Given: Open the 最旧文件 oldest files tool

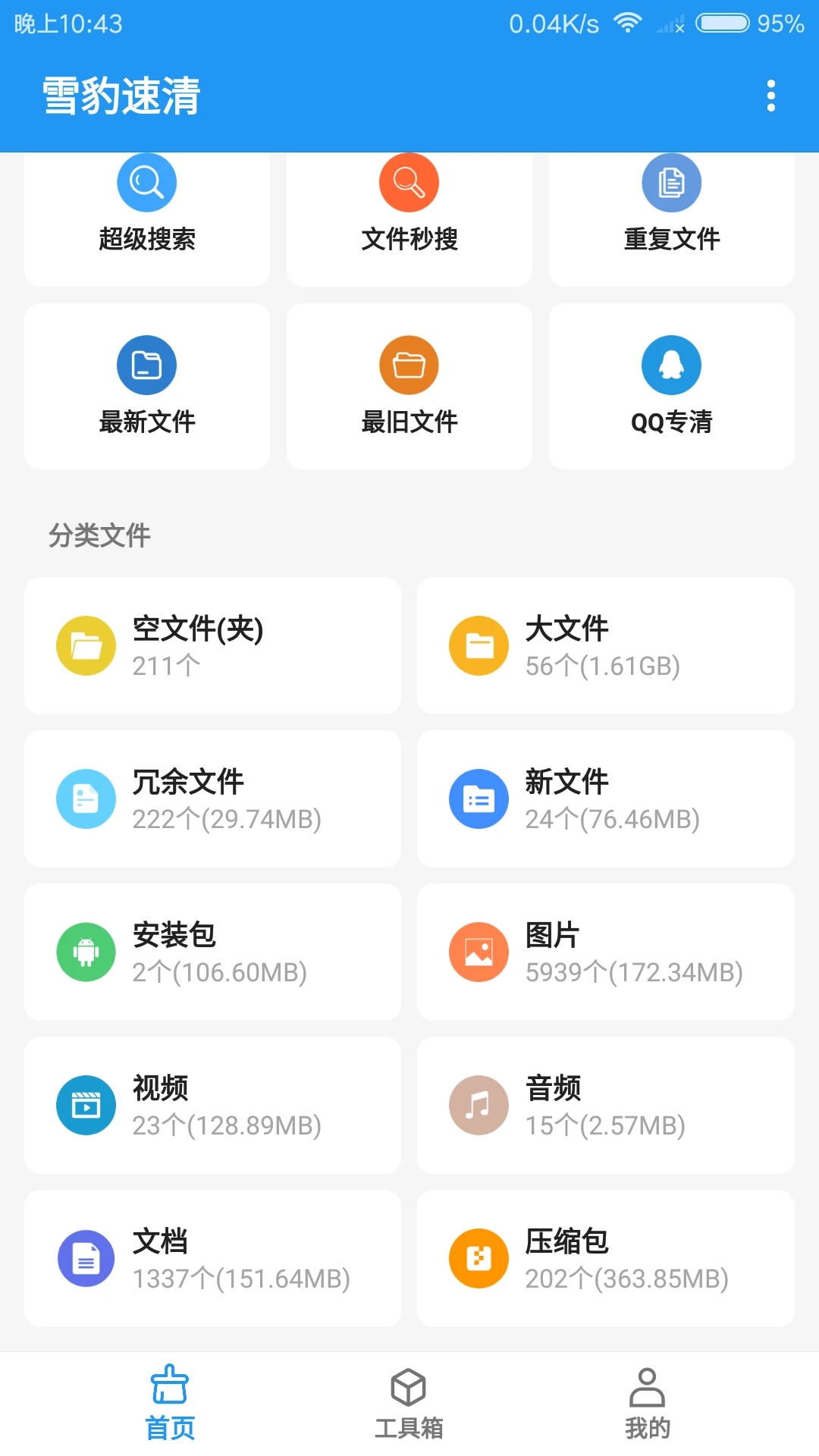Looking at the screenshot, I should pos(409,387).
